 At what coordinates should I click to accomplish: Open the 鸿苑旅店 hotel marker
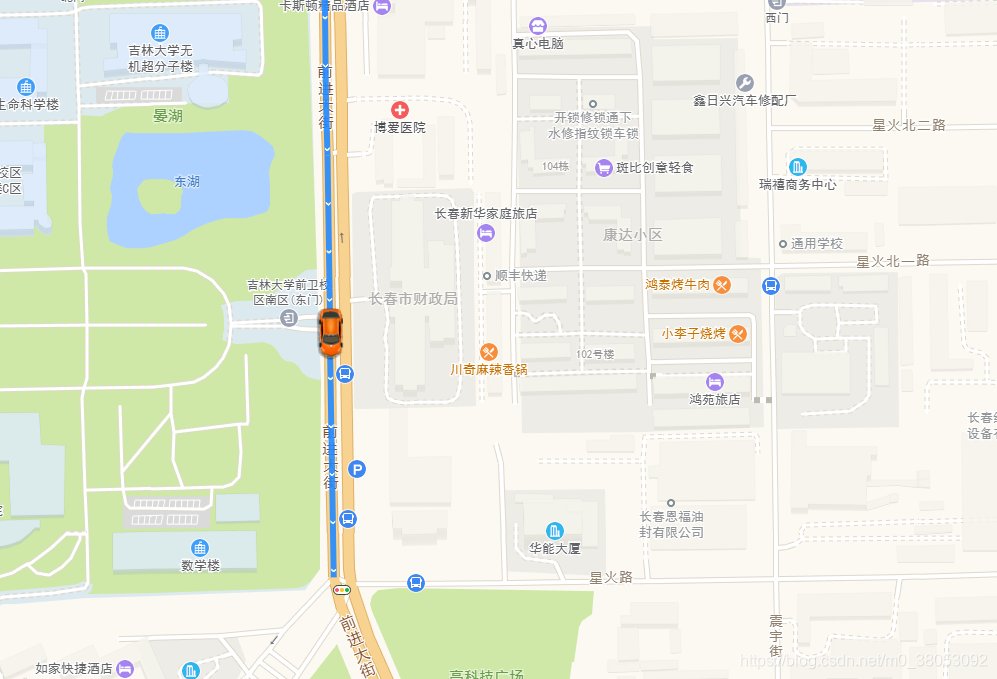[714, 381]
